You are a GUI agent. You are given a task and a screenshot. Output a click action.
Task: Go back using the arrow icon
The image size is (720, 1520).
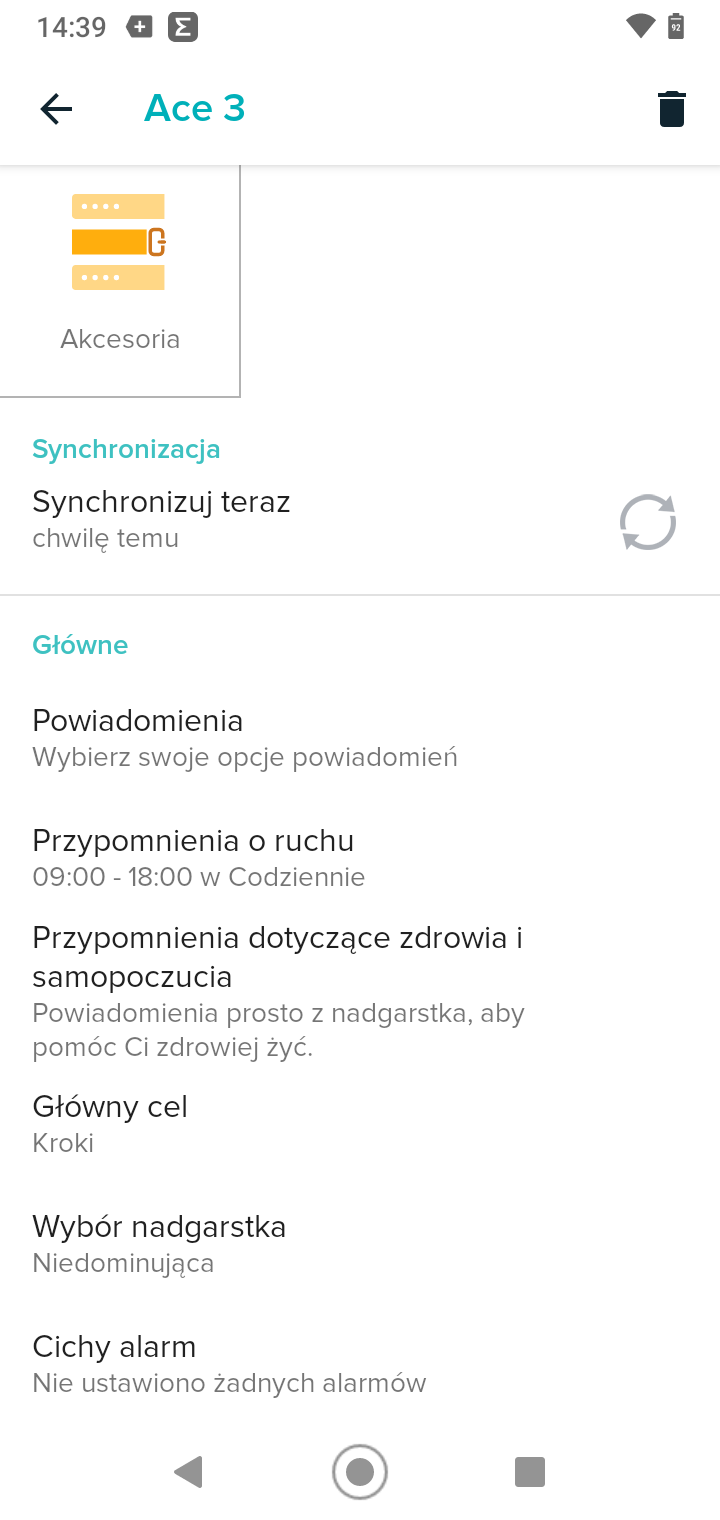(x=56, y=108)
